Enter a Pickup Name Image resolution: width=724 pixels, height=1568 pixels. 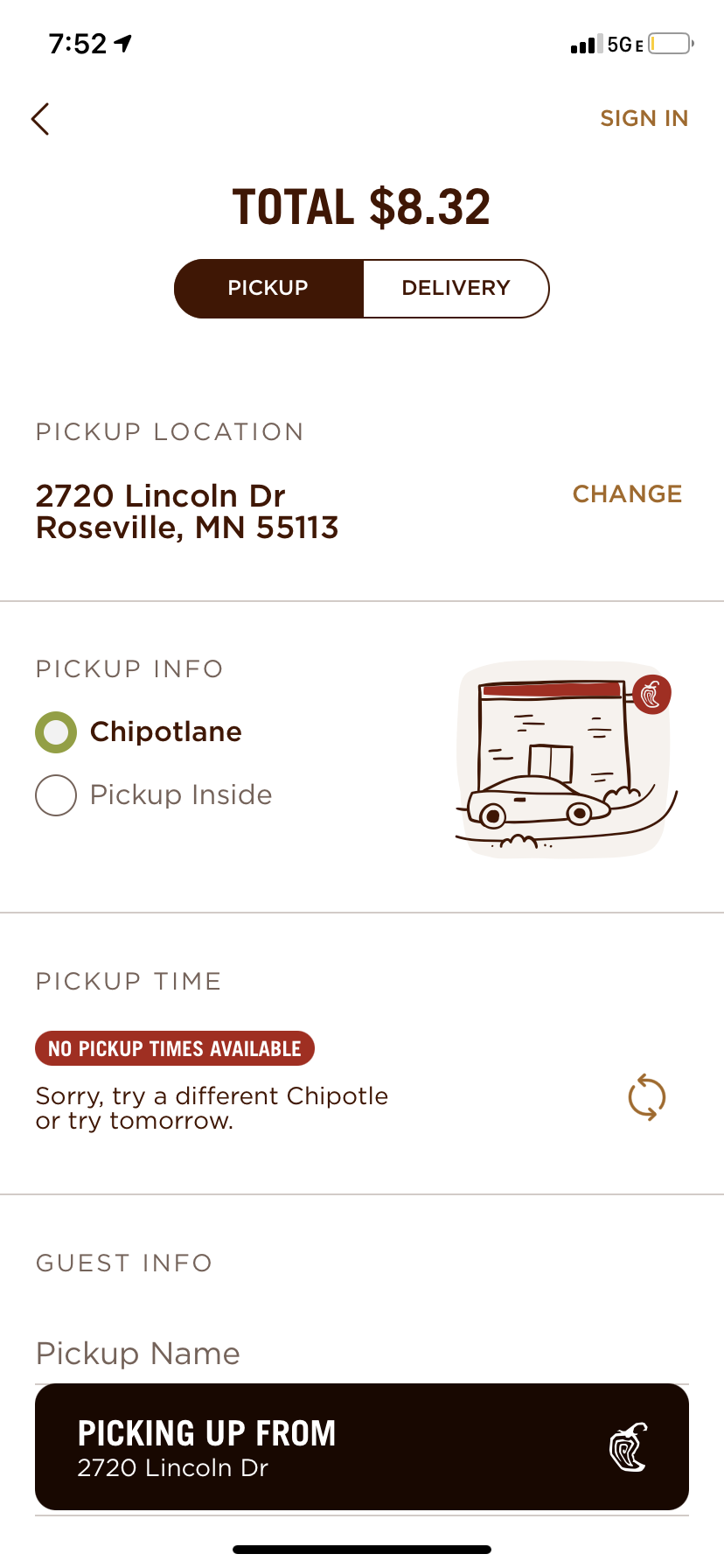262,1354
